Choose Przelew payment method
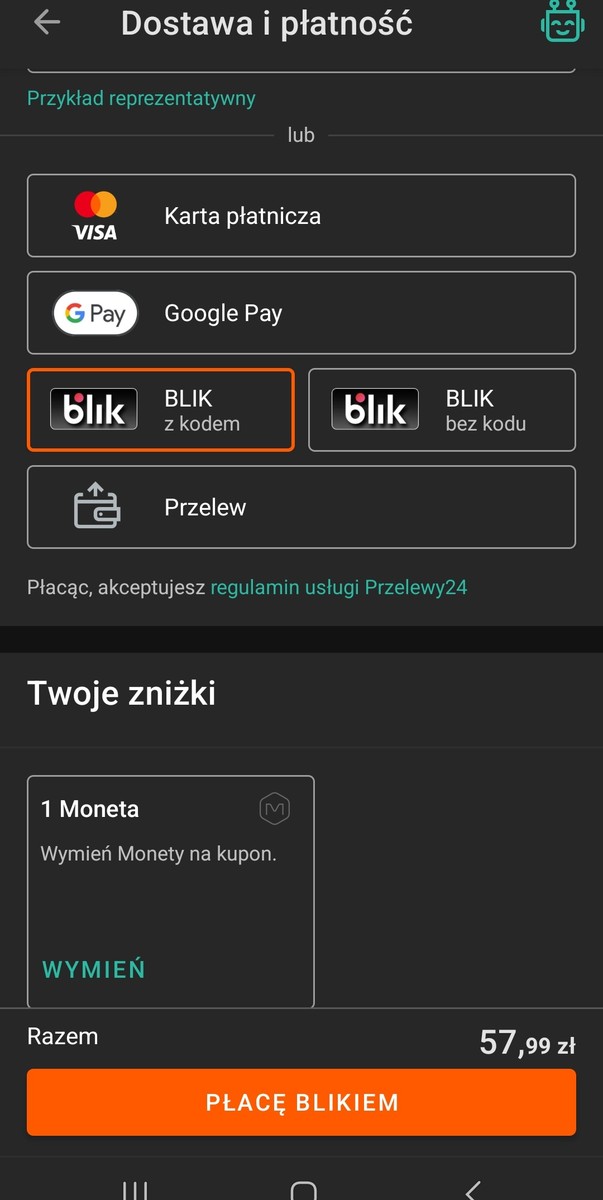Screen dimensions: 603x1200 click(301, 507)
